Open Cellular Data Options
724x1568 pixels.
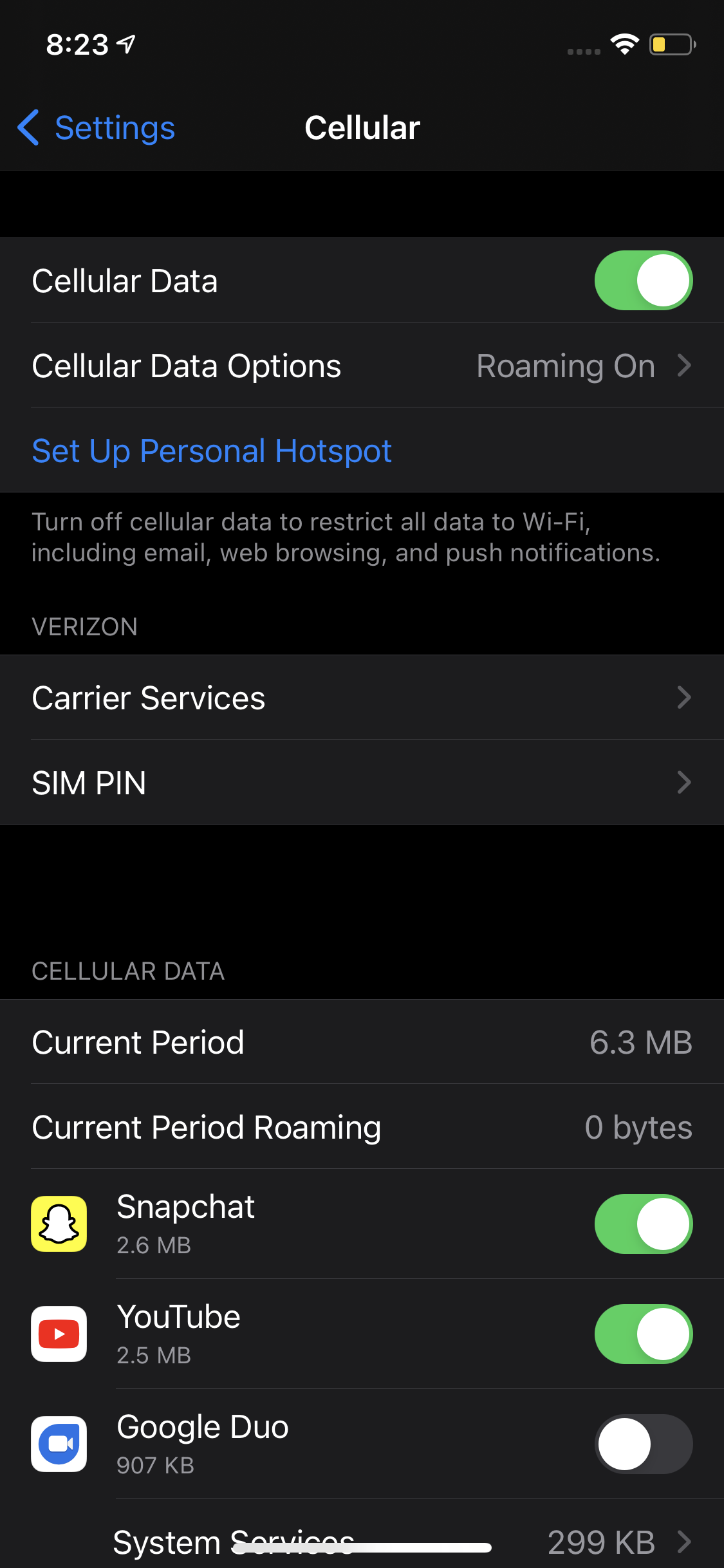coord(362,366)
